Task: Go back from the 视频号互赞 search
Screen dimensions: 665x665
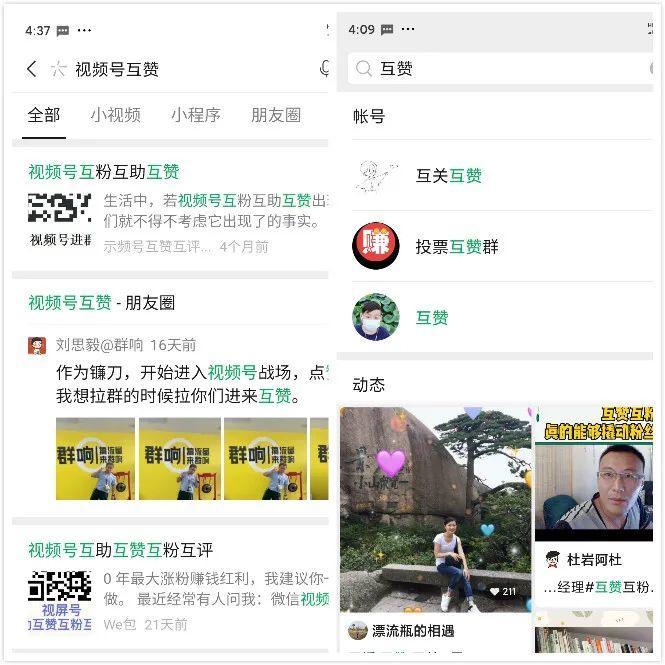Action: pos(31,68)
